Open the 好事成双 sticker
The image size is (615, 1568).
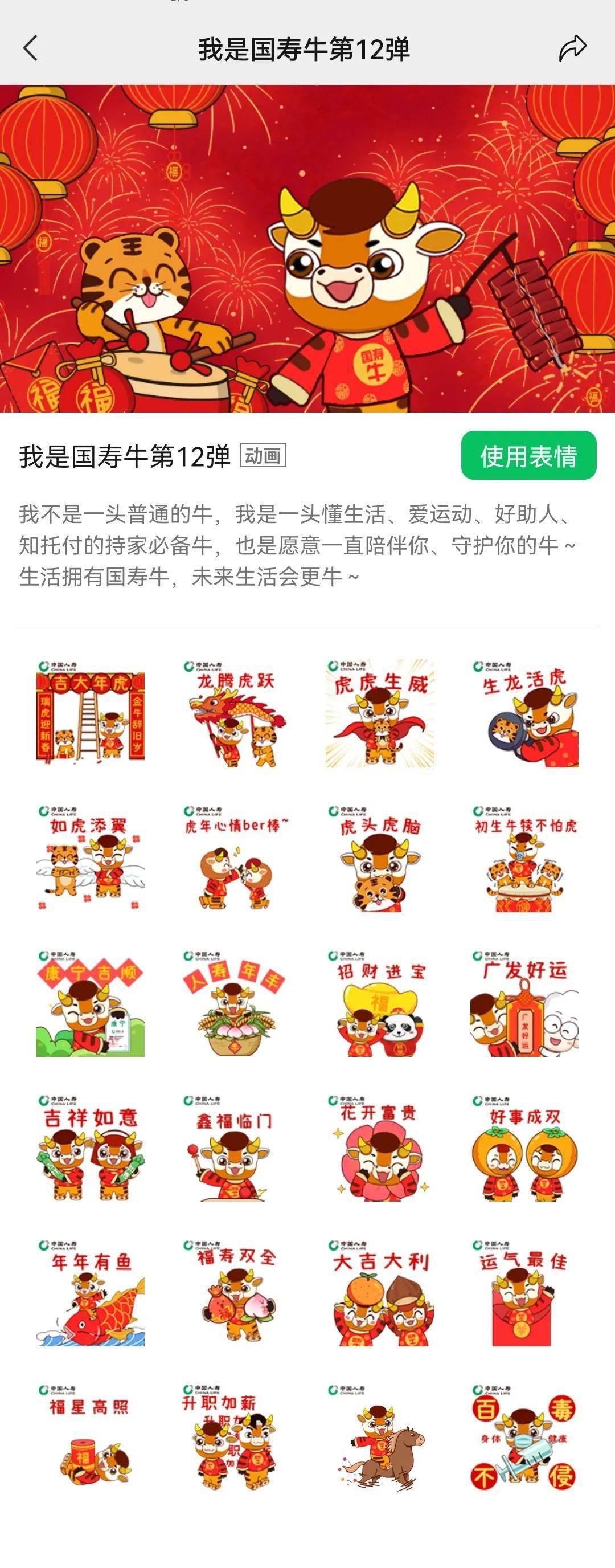pyautogui.click(x=524, y=1148)
